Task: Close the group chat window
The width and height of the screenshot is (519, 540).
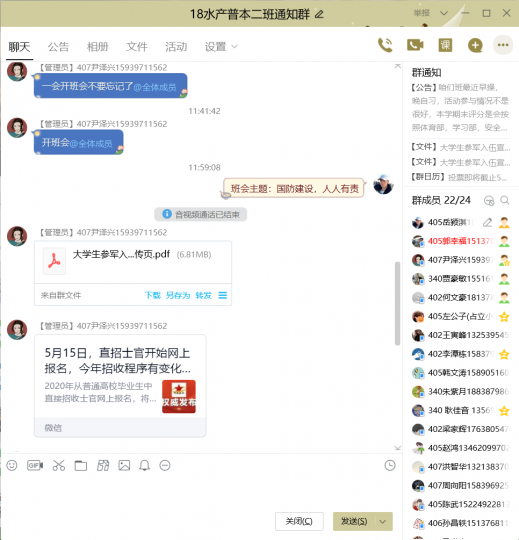Action: point(506,13)
